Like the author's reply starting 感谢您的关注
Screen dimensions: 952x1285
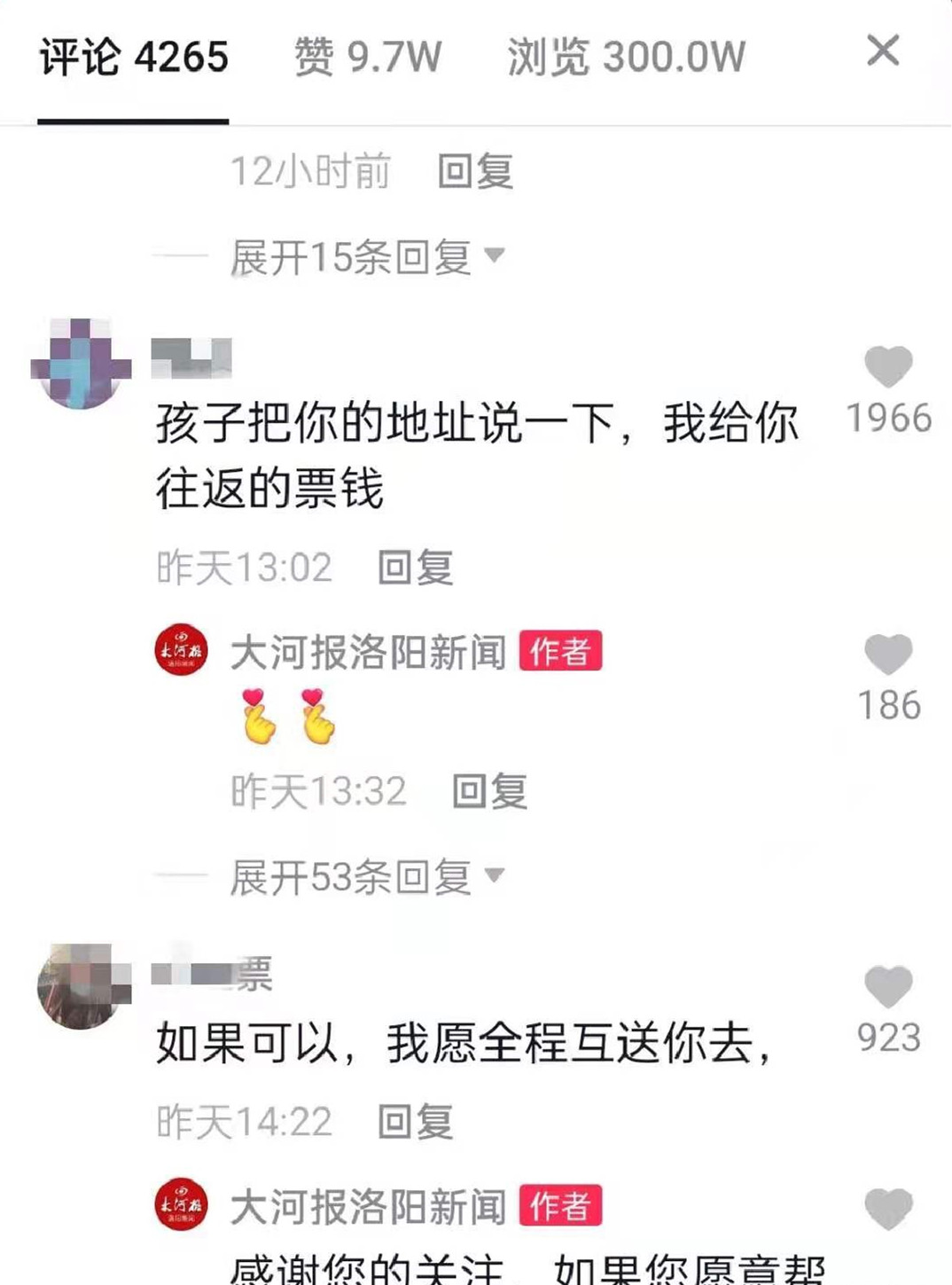pyautogui.click(x=888, y=1210)
